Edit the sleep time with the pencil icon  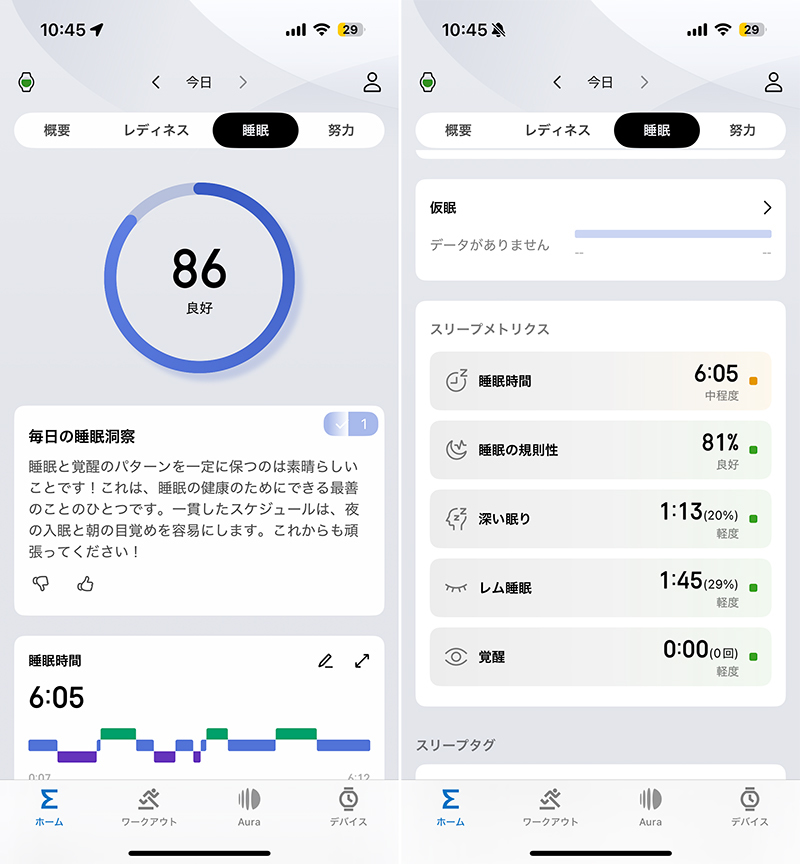coord(325,661)
